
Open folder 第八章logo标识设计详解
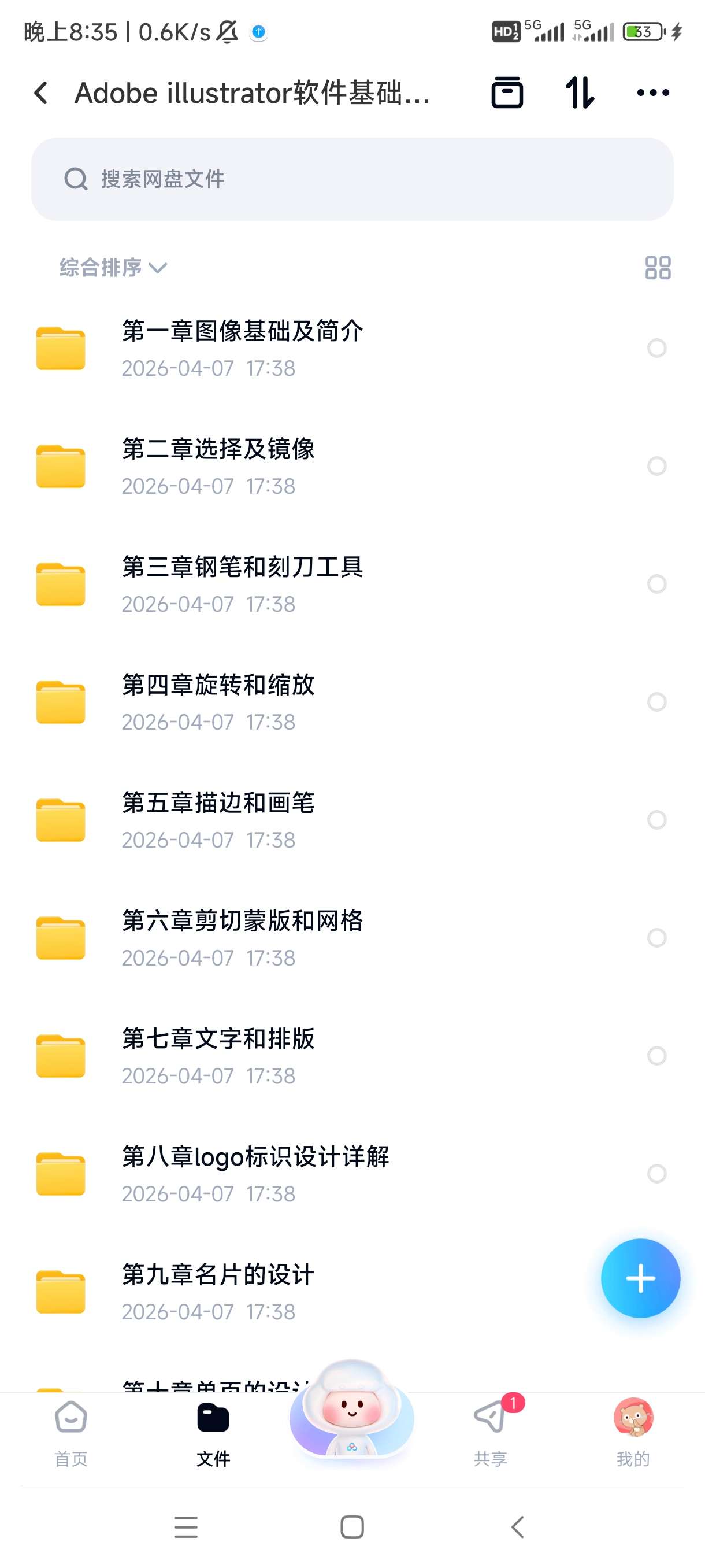coord(255,1173)
